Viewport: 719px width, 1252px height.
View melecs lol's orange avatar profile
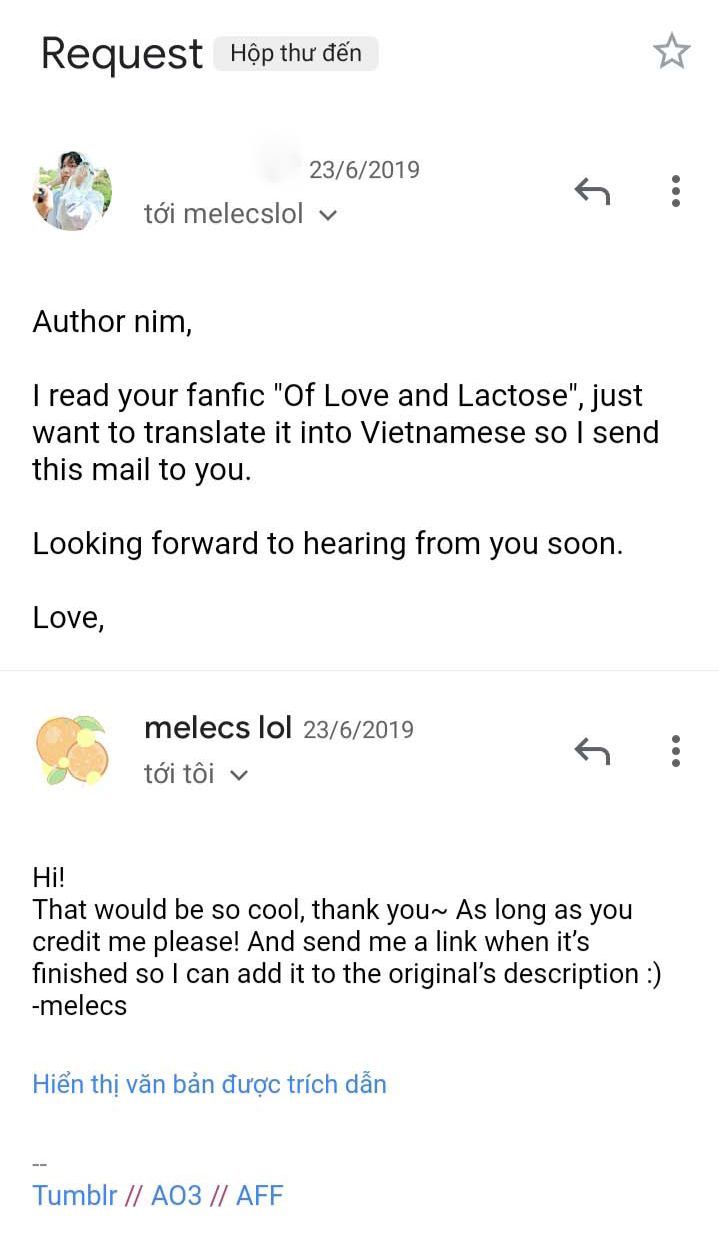click(x=72, y=751)
